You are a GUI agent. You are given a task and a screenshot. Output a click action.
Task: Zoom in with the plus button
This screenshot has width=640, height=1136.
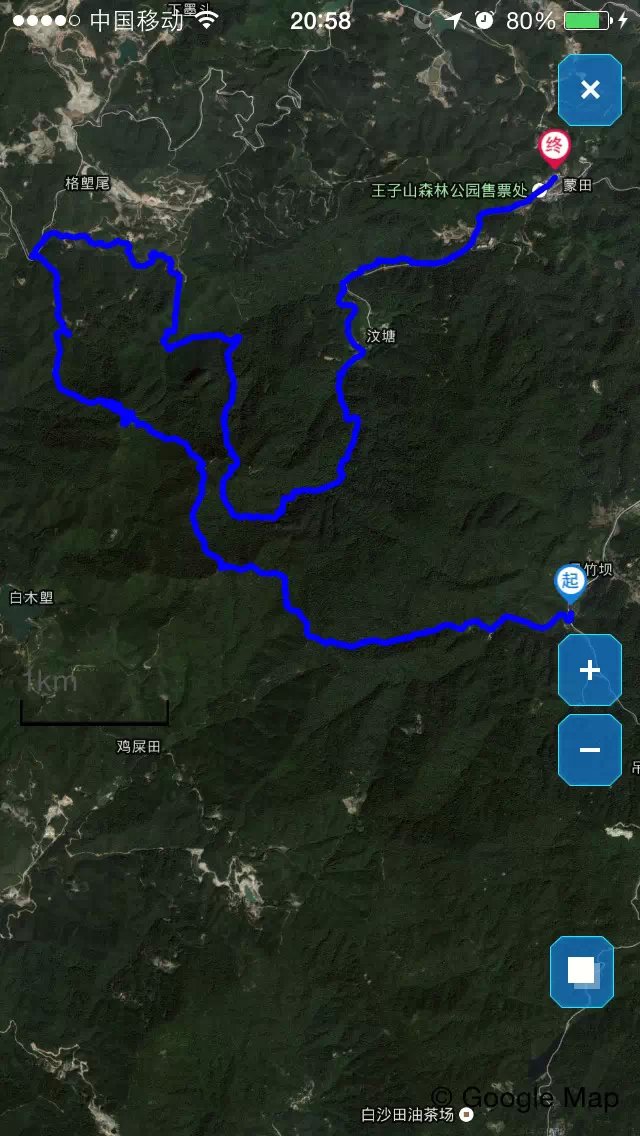click(590, 669)
